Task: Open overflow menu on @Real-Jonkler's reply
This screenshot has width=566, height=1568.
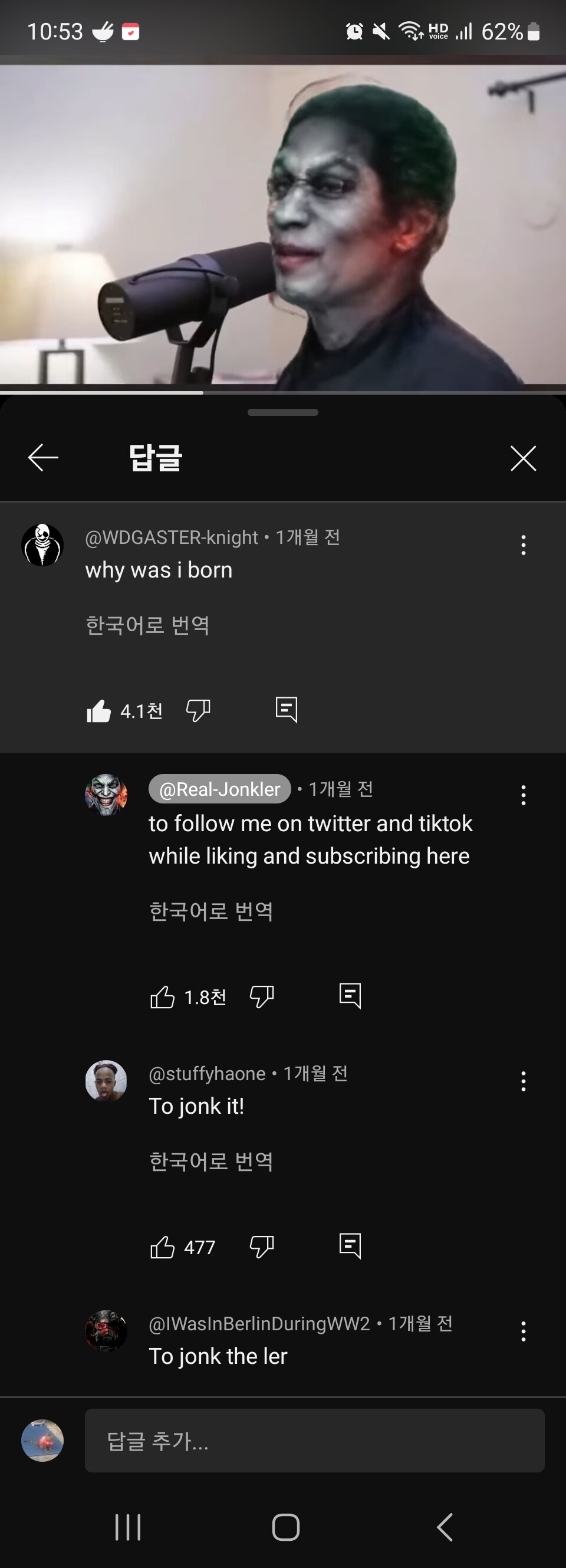Action: click(523, 795)
